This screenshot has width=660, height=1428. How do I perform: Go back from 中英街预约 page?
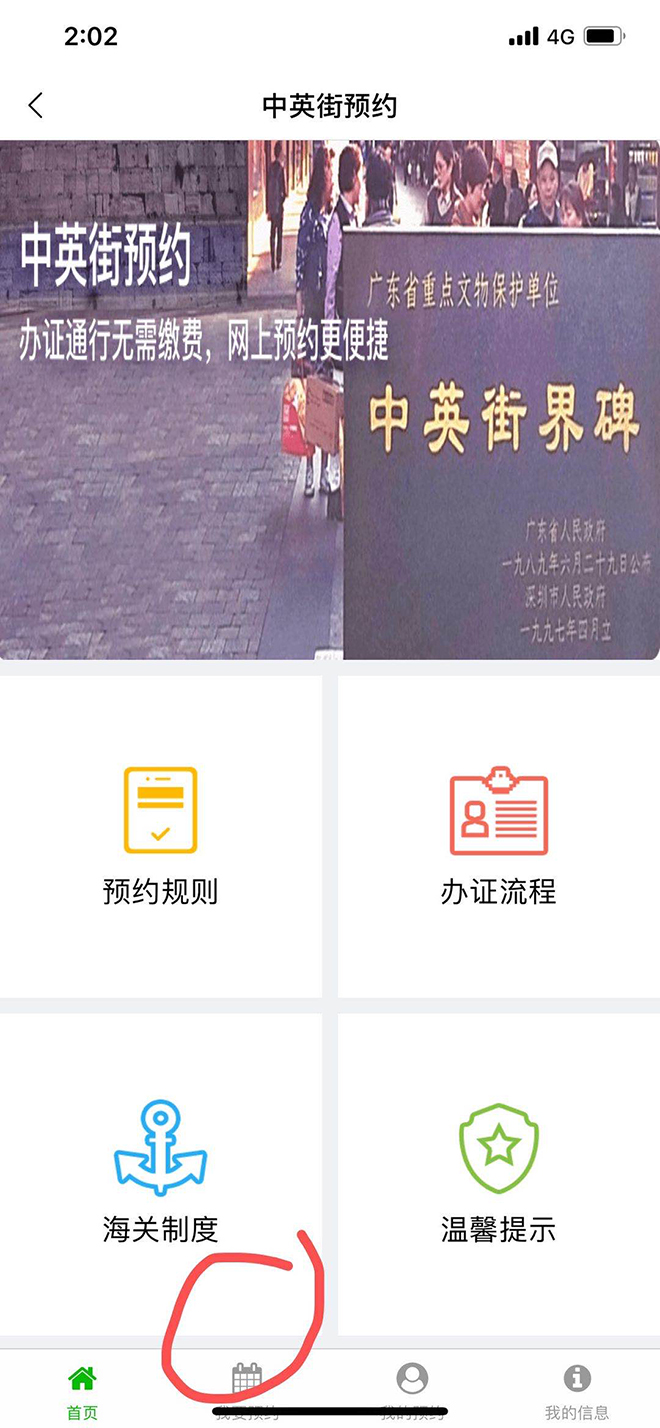[x=36, y=105]
